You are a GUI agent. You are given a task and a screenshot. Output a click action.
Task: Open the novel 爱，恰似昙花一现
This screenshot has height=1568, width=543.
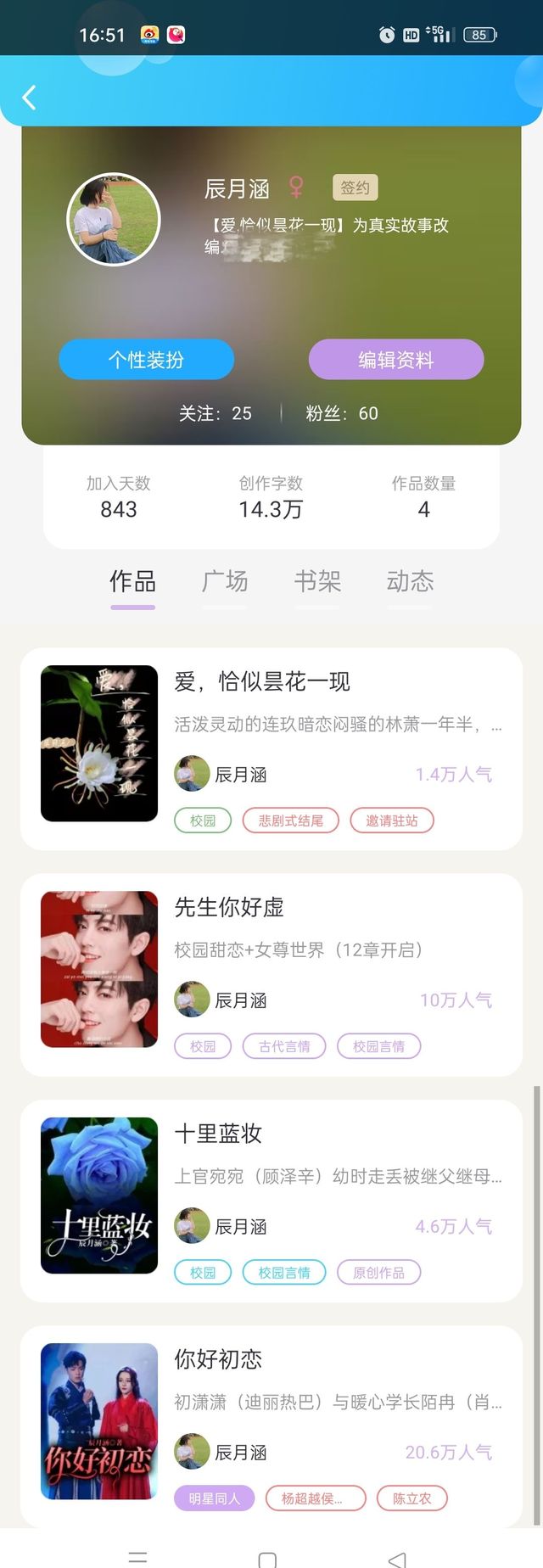click(x=262, y=681)
